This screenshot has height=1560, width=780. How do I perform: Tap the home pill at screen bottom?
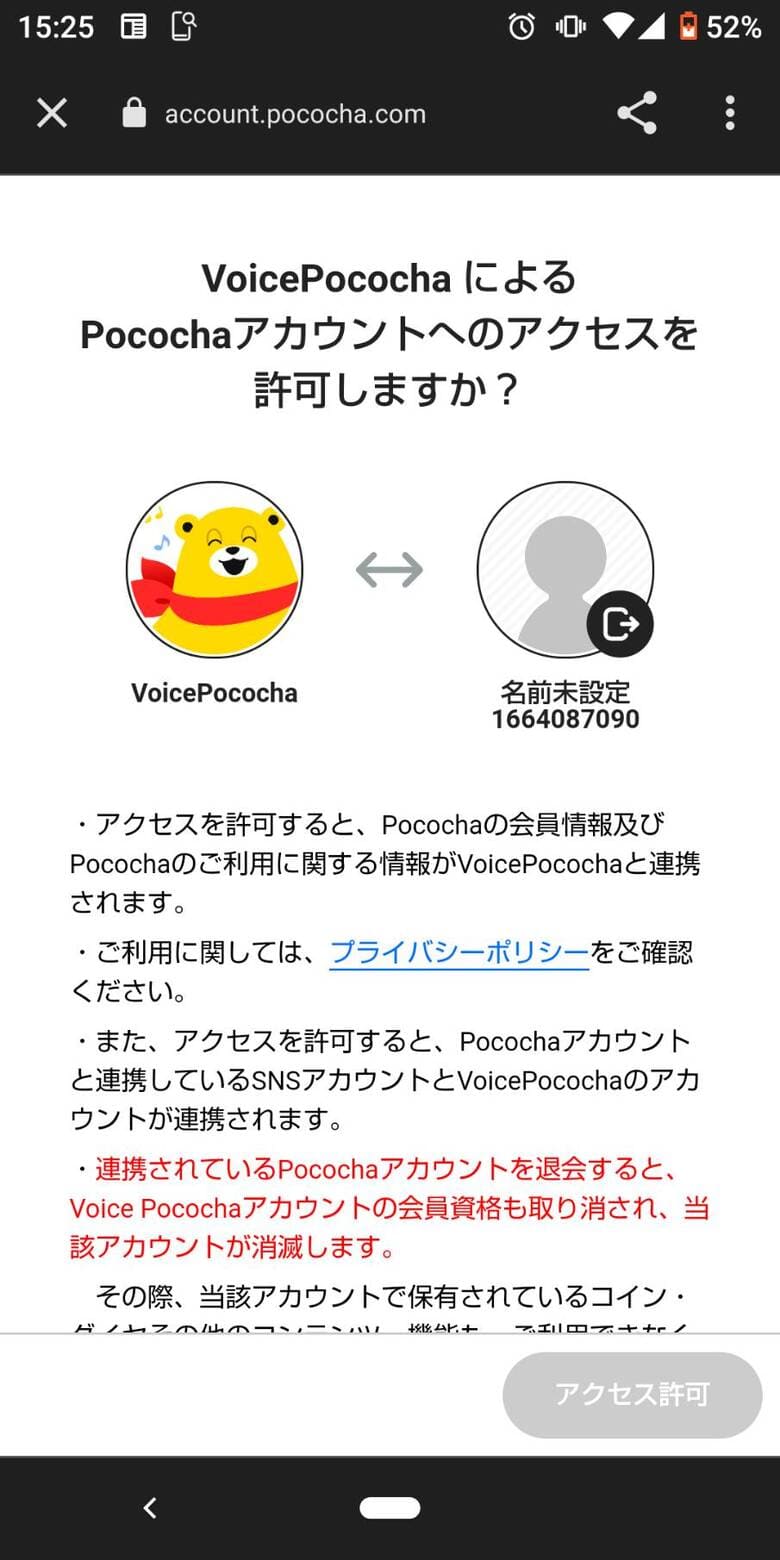pos(389,1507)
